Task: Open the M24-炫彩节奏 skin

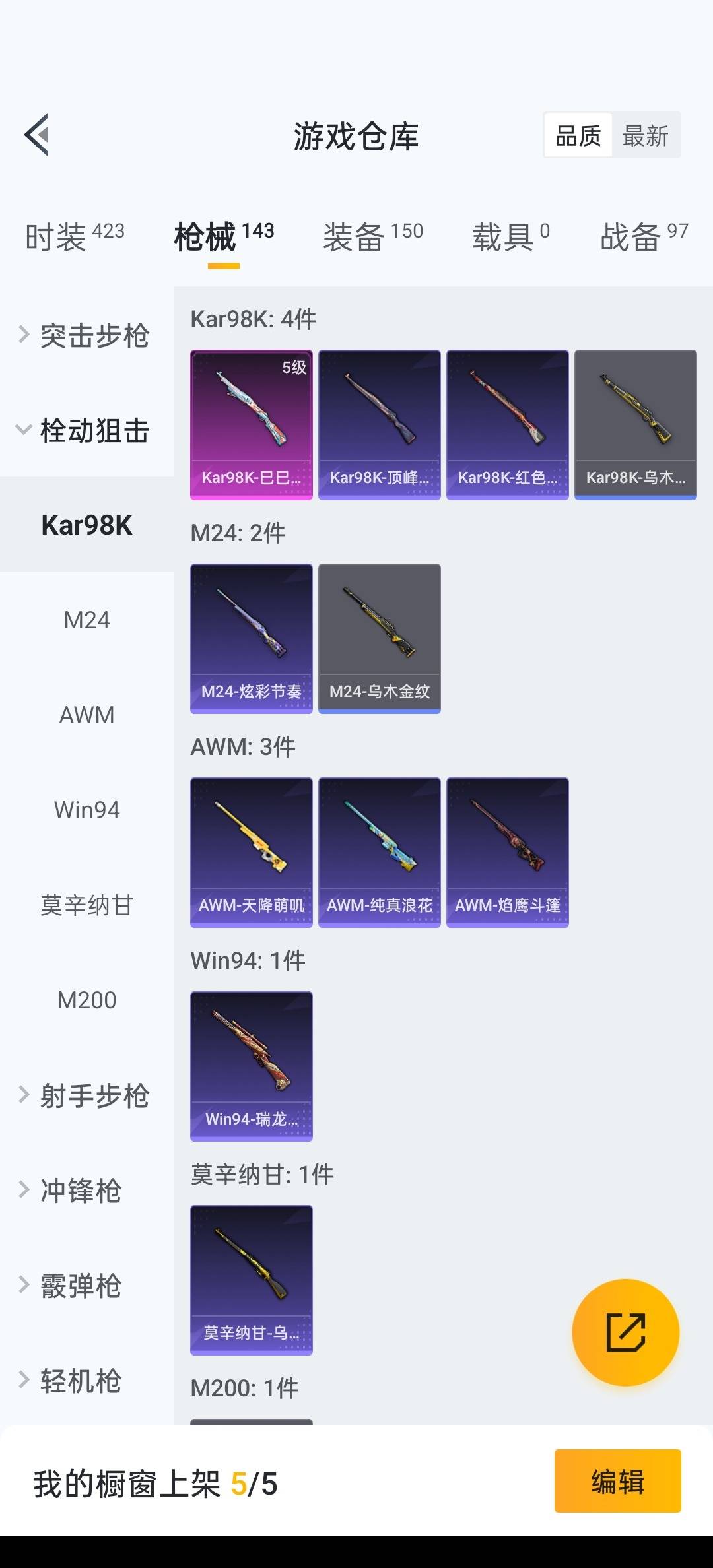Action: tap(251, 638)
